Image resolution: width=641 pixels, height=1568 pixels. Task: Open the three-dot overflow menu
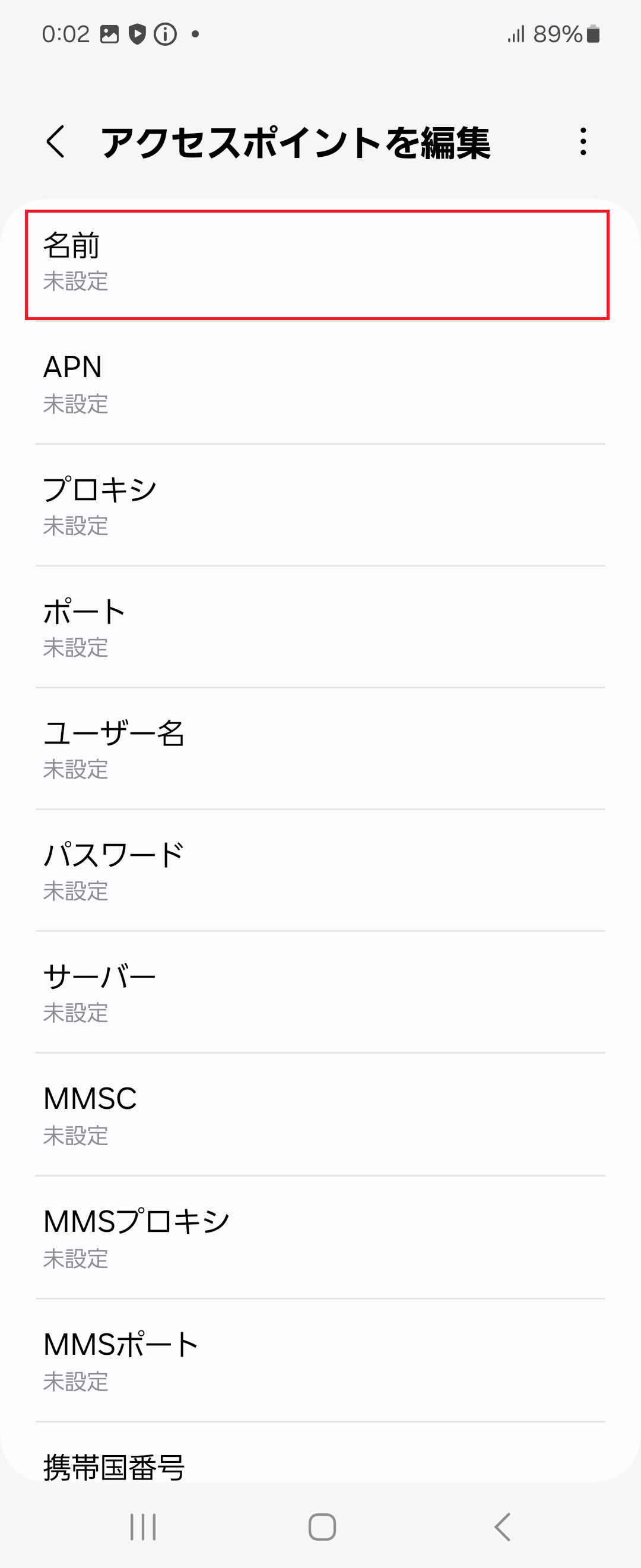[583, 143]
